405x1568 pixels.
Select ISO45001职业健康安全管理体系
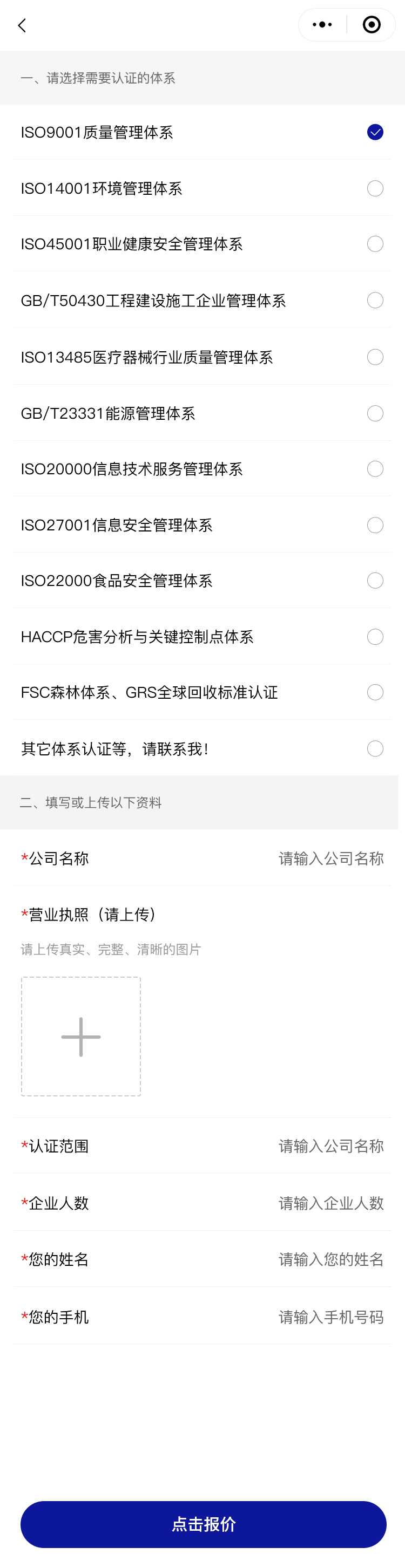pos(375,244)
